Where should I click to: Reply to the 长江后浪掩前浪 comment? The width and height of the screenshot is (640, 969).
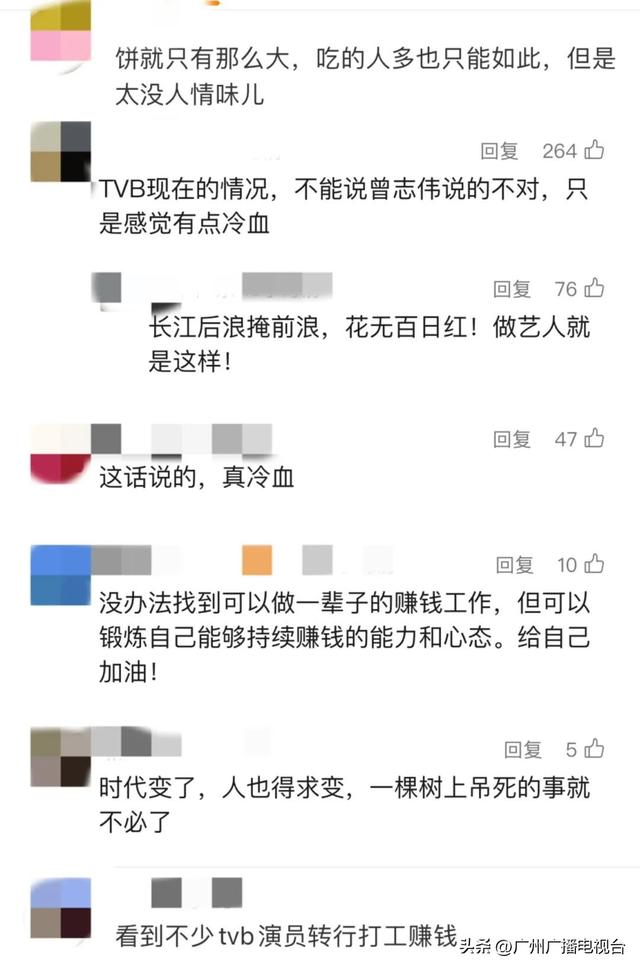pos(511,290)
